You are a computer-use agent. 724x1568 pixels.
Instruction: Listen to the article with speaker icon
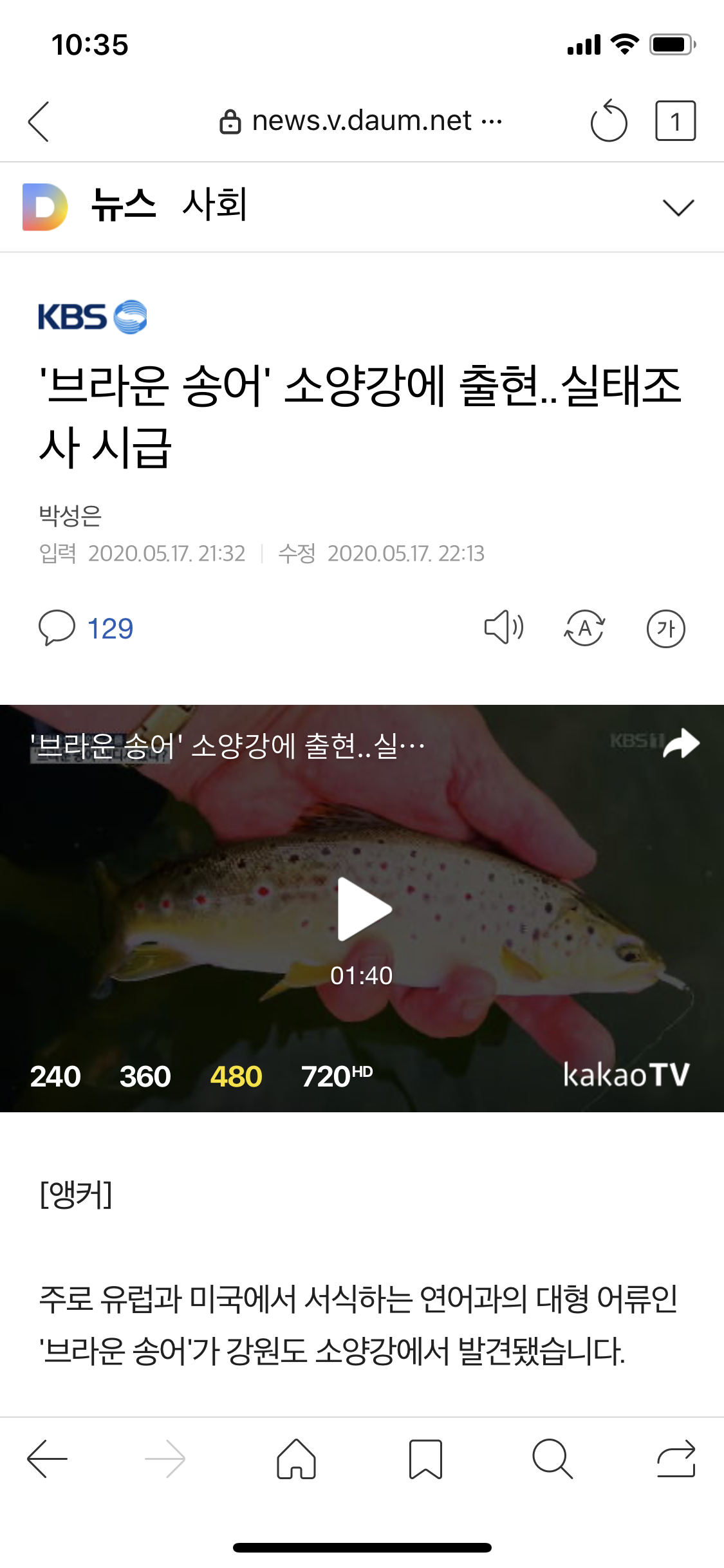pos(504,628)
